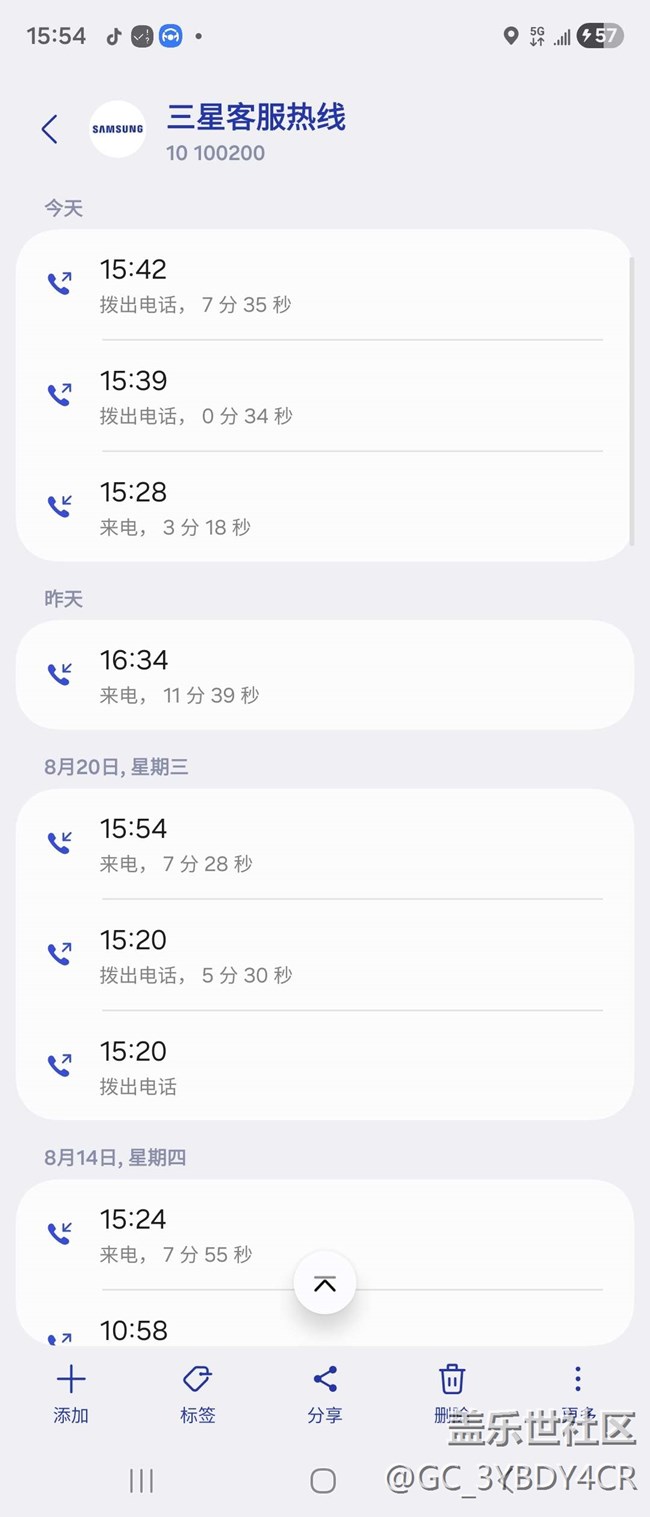Jump to top with the up-arrow button

coord(325,1284)
